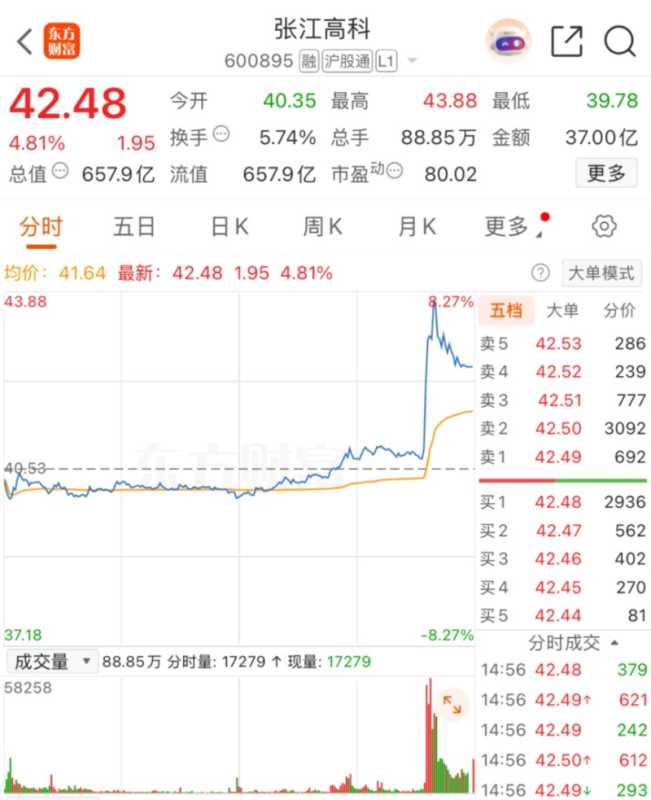Enable 大单模式
This screenshot has width=651, height=800.
(601, 273)
